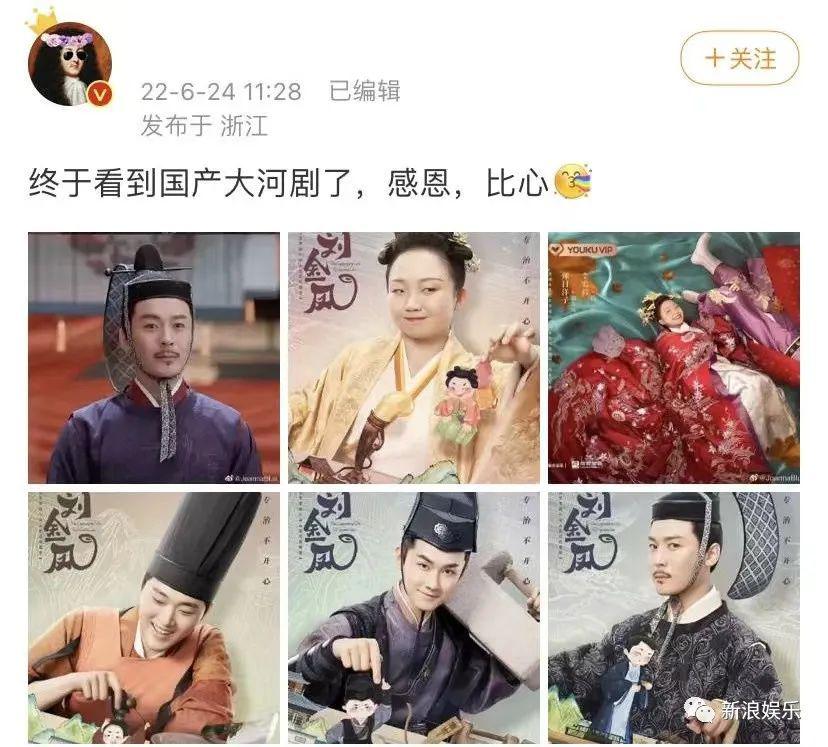Screen dimensions: 828x747
Task: View poster of man holding a mallet
Action: (413, 617)
